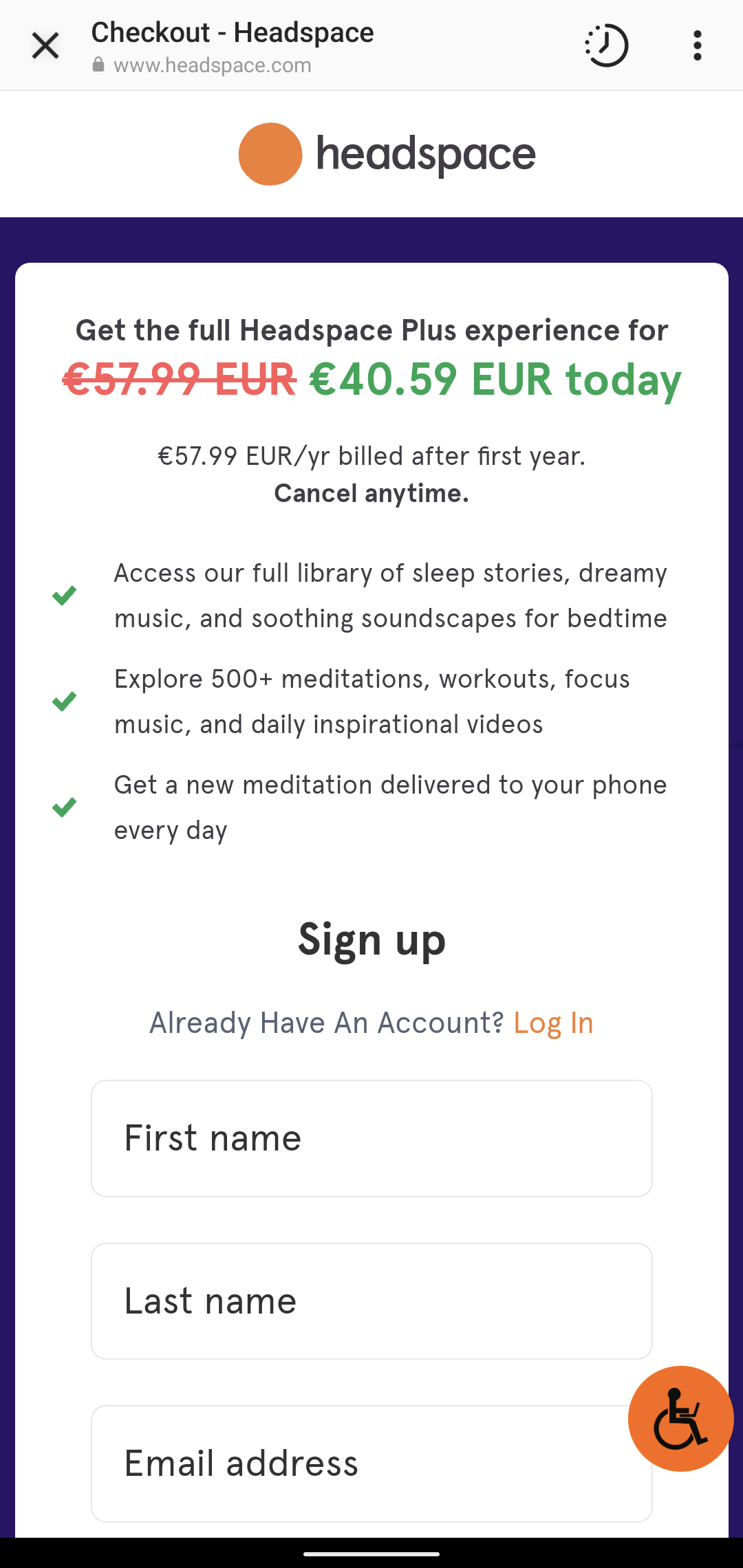Screen dimensions: 743x1568
Task: Open the accessibility wheelchair widget
Action: tap(679, 1417)
